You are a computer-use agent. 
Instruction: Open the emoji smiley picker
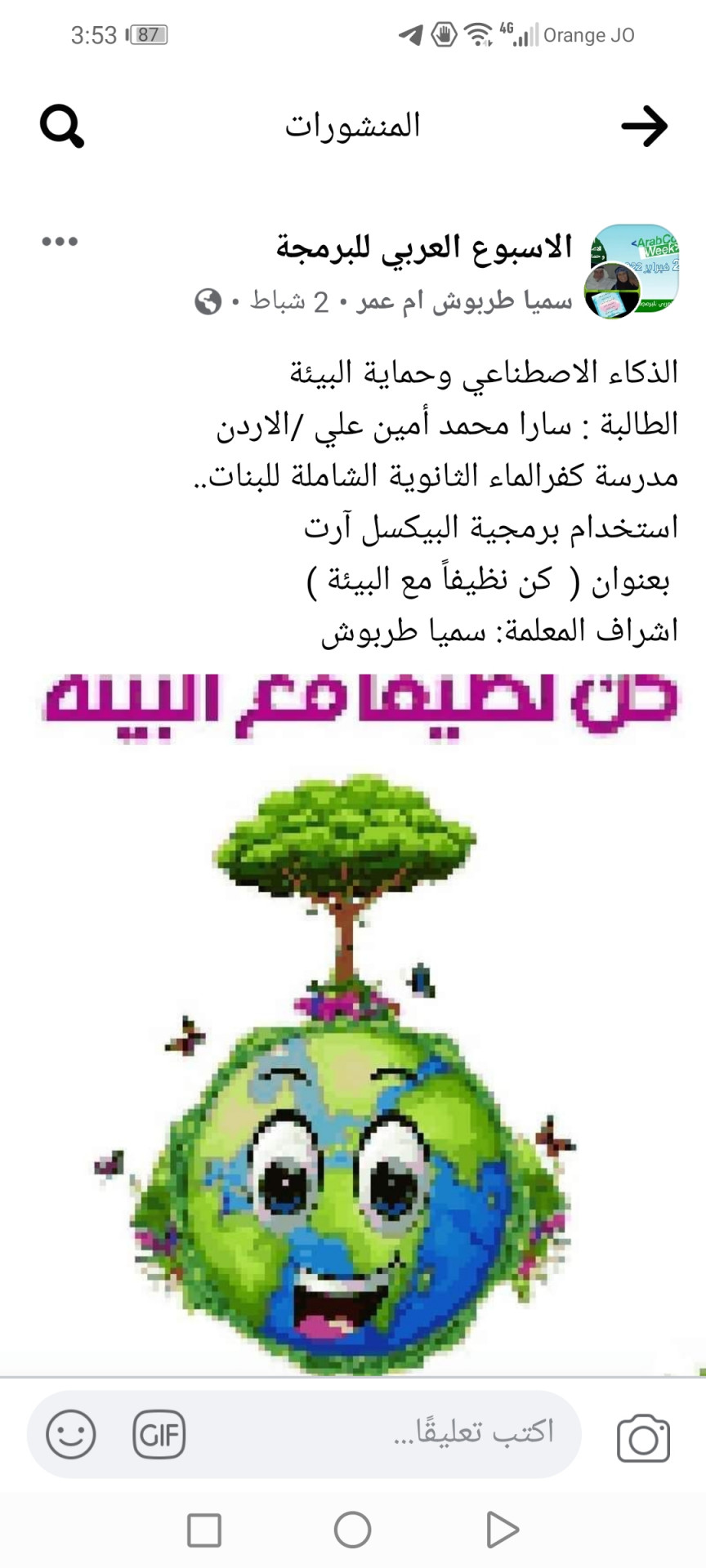tap(71, 1434)
